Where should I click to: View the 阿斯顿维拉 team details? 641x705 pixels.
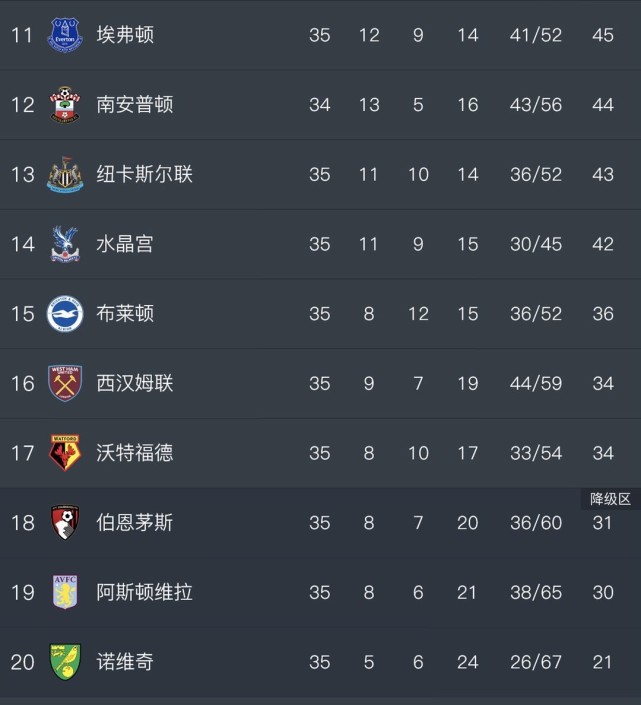(x=144, y=592)
